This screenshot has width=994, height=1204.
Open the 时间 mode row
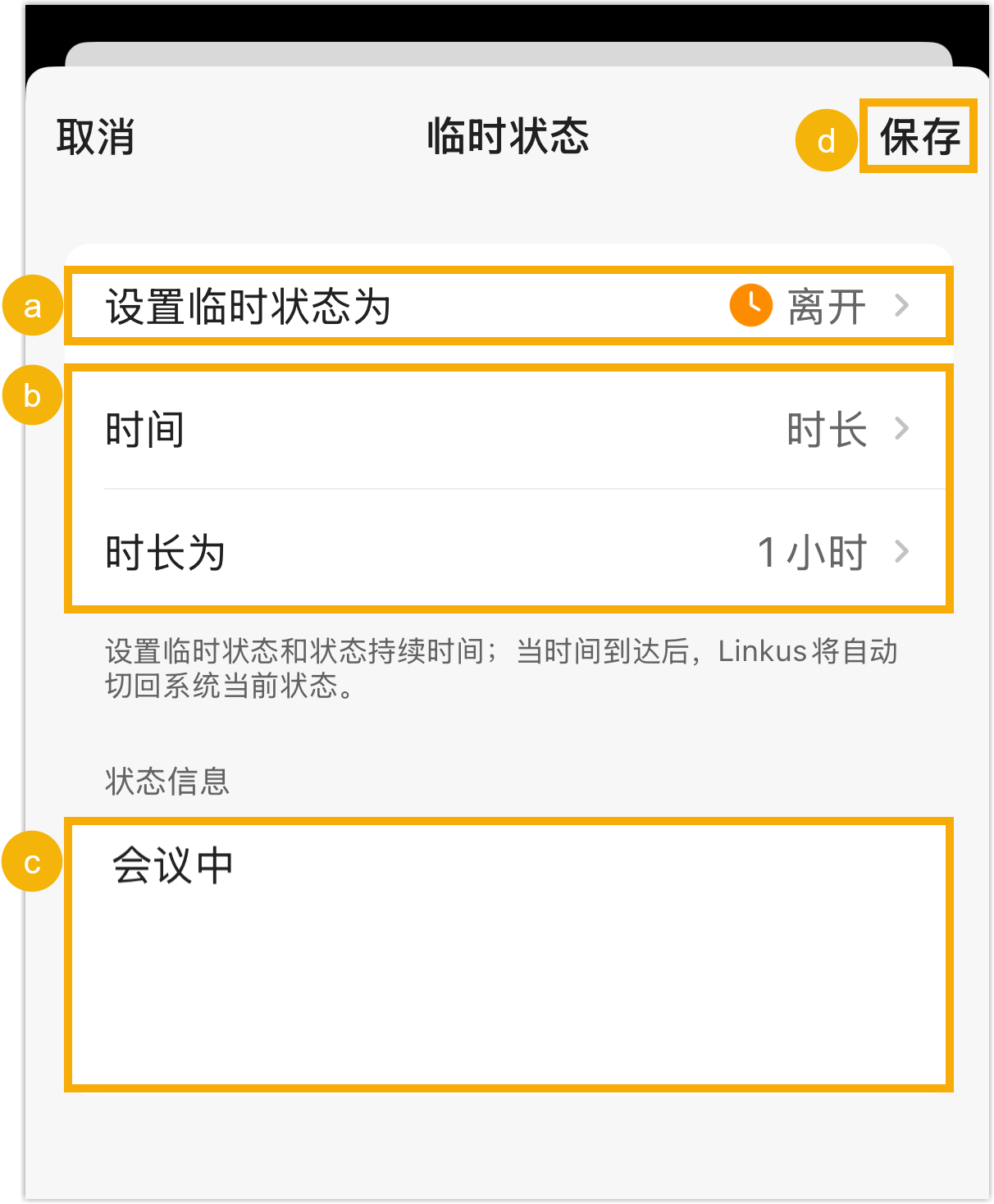pos(508,429)
